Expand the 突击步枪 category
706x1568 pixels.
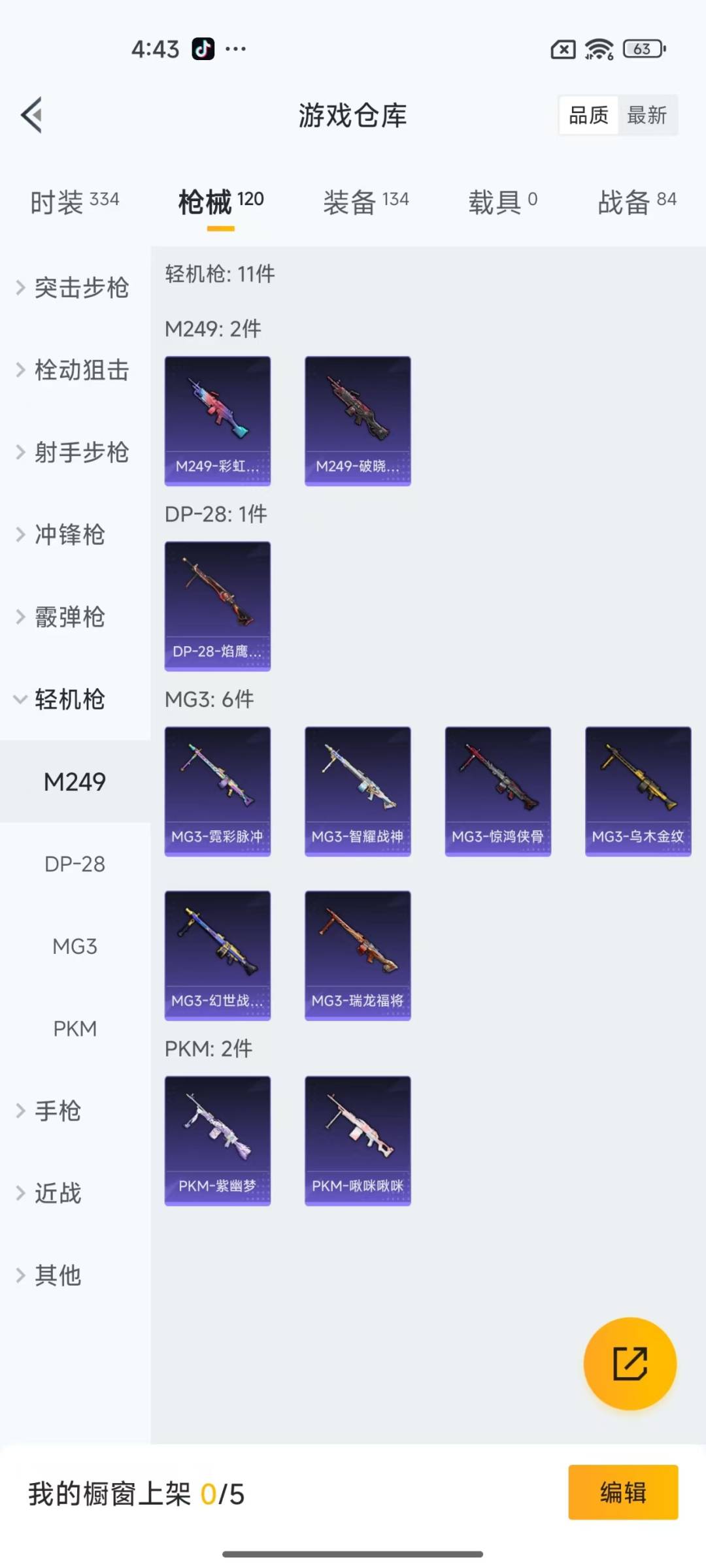(73, 287)
